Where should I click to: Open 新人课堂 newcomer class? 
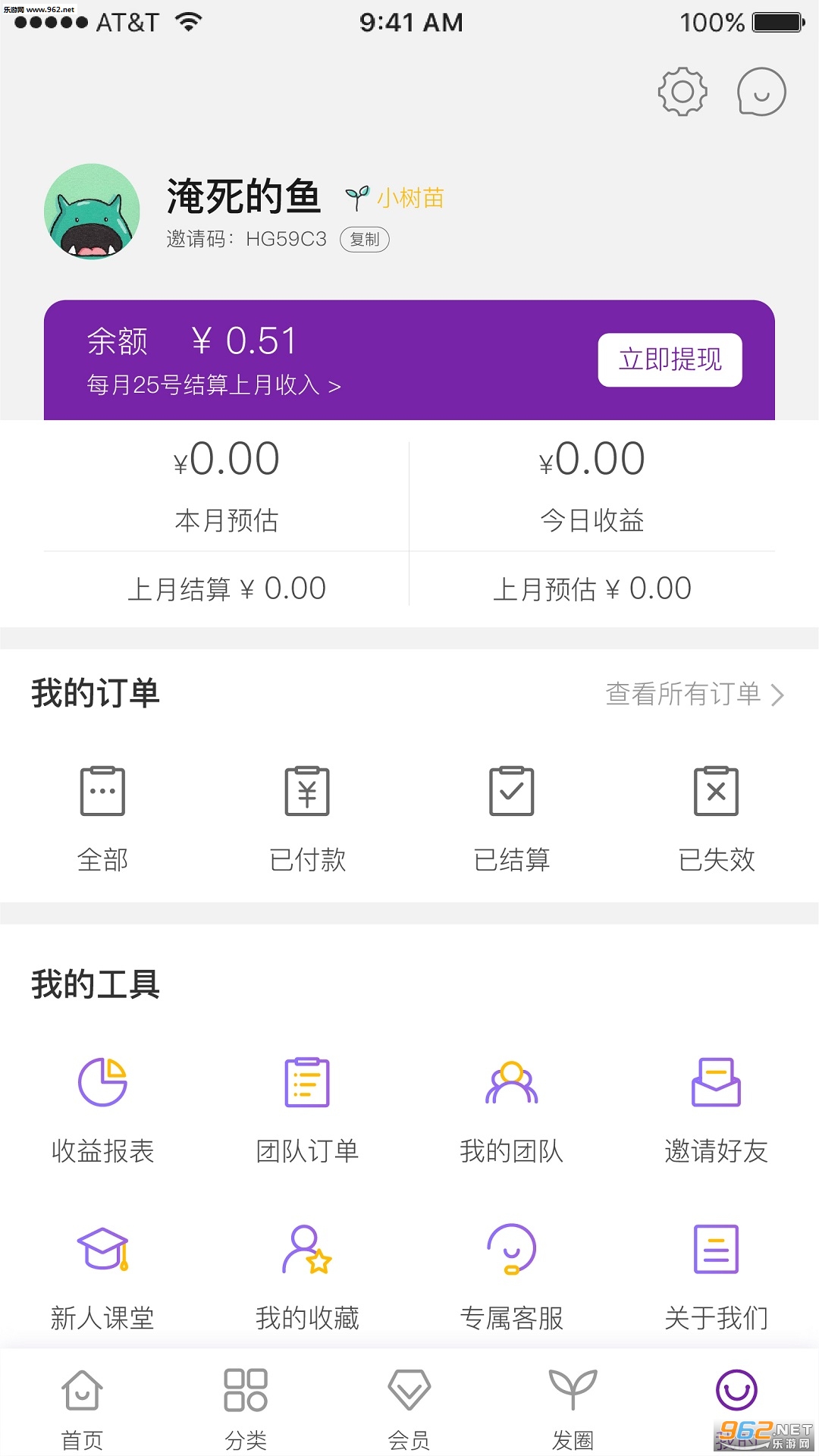(102, 1276)
